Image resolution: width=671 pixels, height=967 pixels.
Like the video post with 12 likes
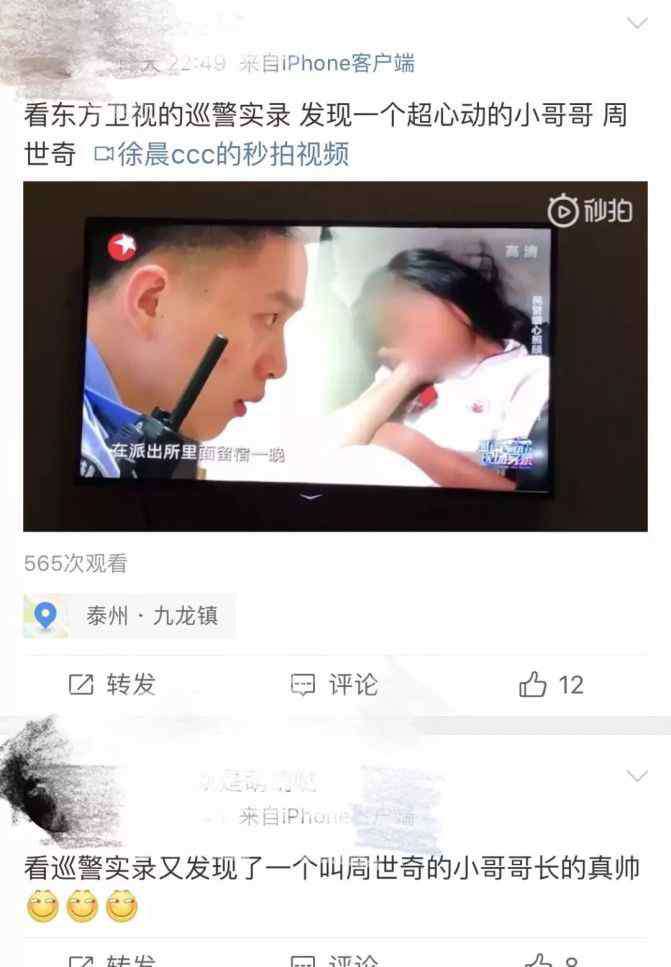(x=551, y=685)
